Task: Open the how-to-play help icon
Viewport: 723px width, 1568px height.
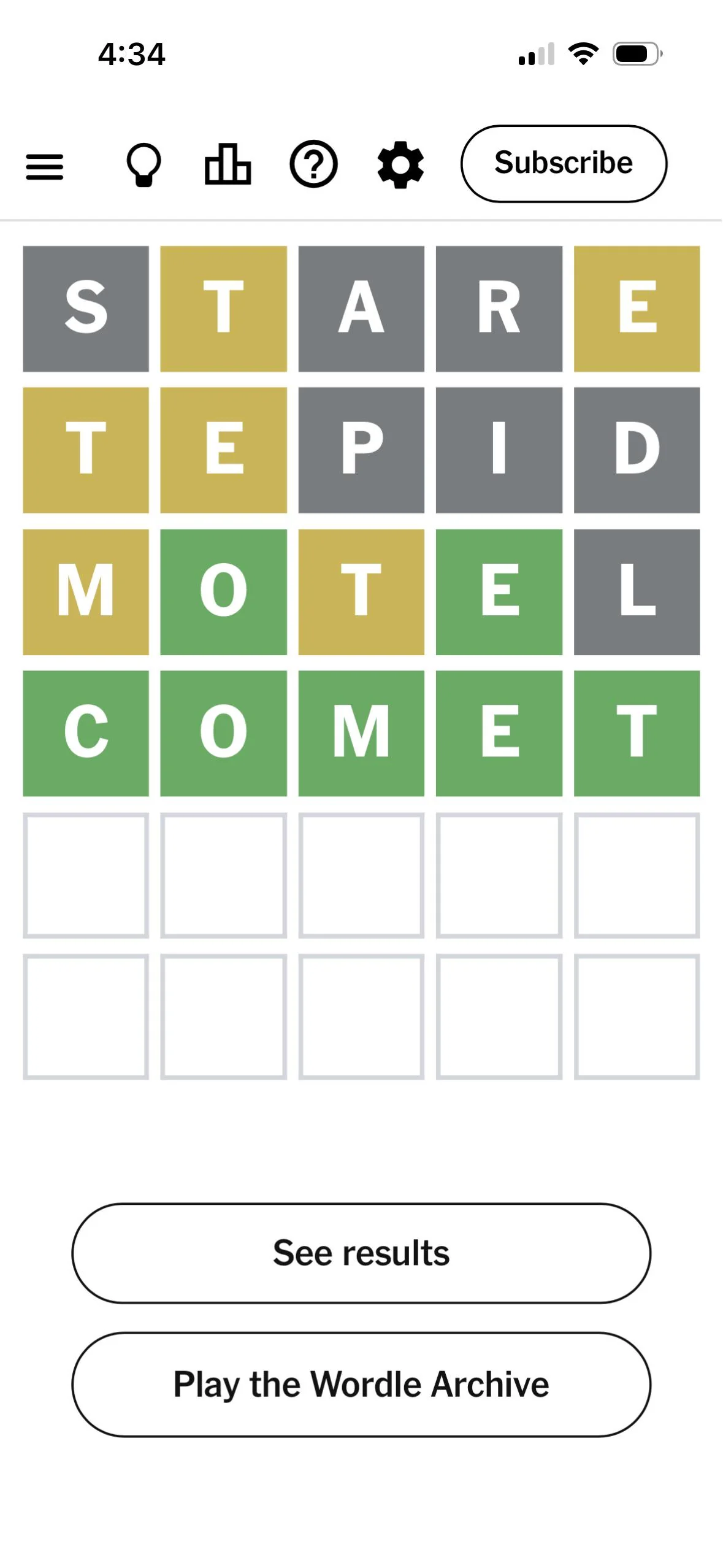Action: 313,164
